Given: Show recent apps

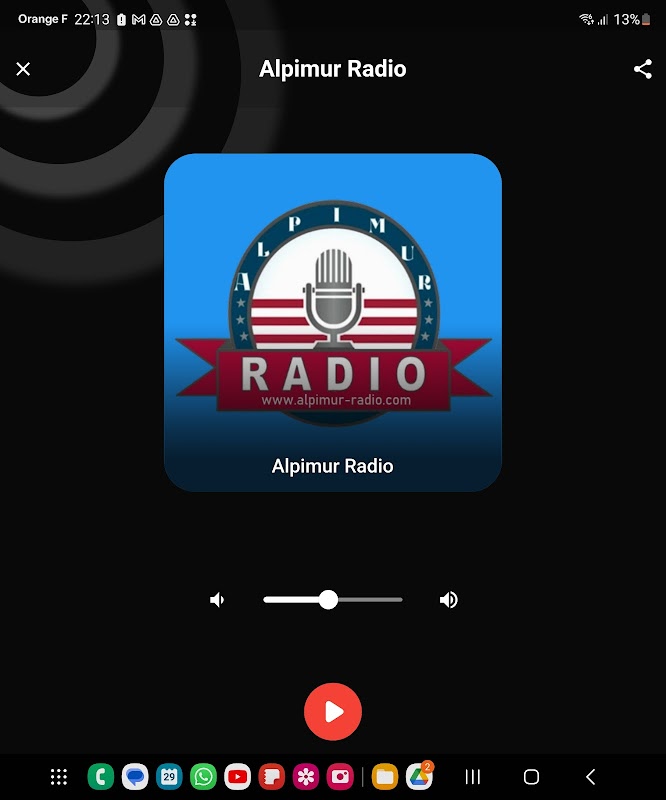Looking at the screenshot, I should (x=473, y=777).
